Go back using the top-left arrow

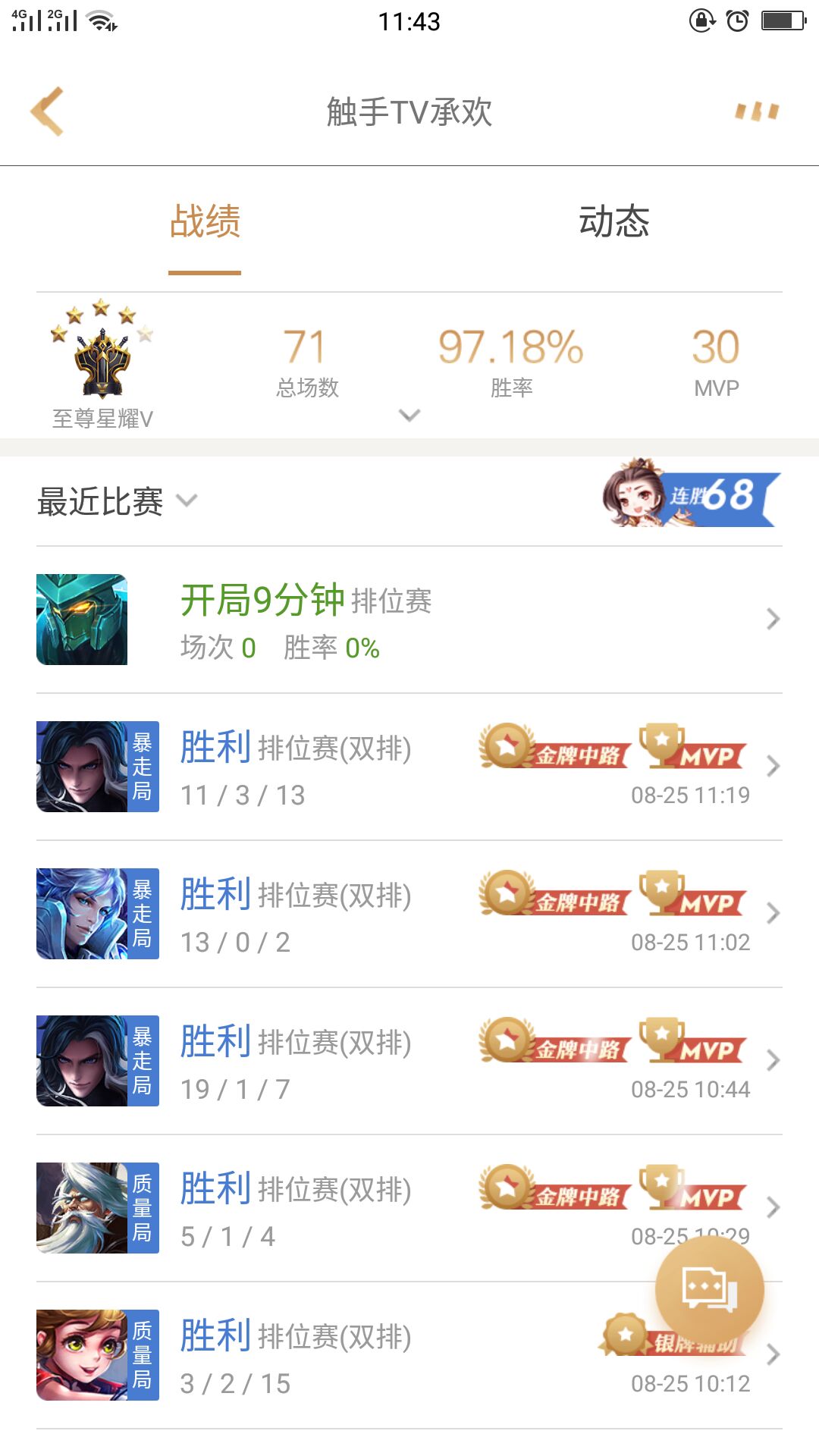tap(47, 111)
